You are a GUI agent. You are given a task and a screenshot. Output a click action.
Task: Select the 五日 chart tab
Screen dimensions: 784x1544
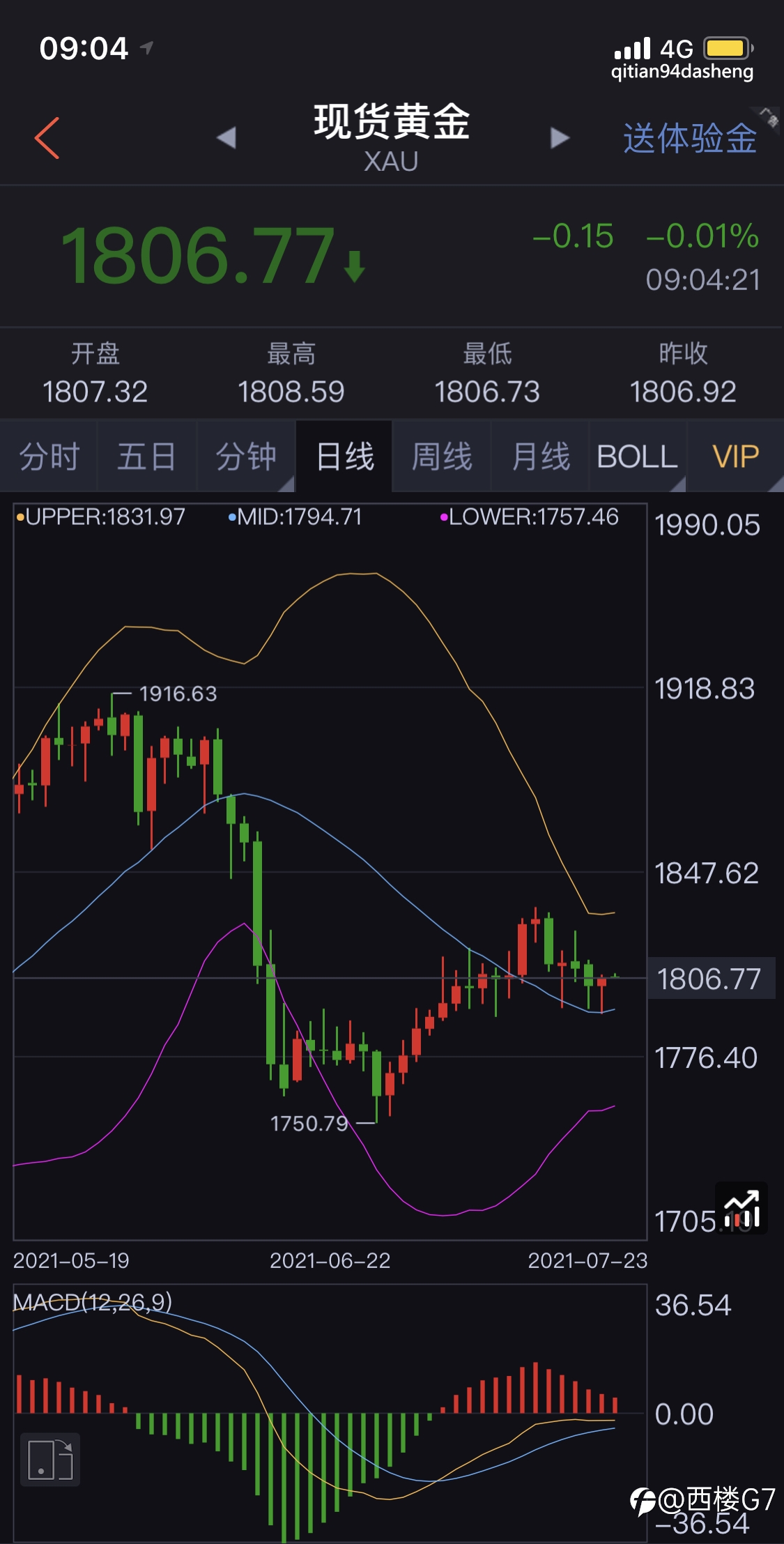tap(147, 457)
